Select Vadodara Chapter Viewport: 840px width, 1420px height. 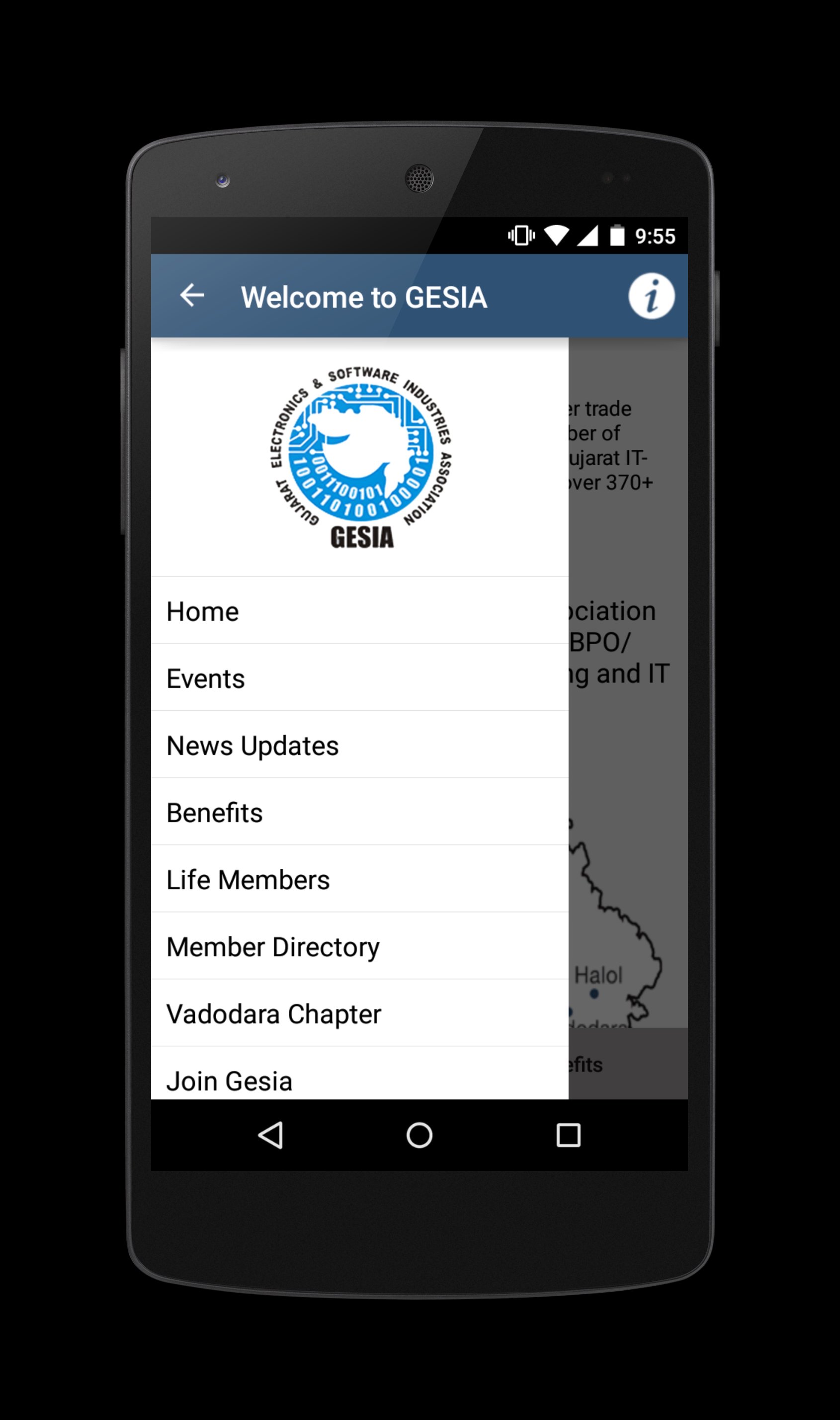point(359,1013)
